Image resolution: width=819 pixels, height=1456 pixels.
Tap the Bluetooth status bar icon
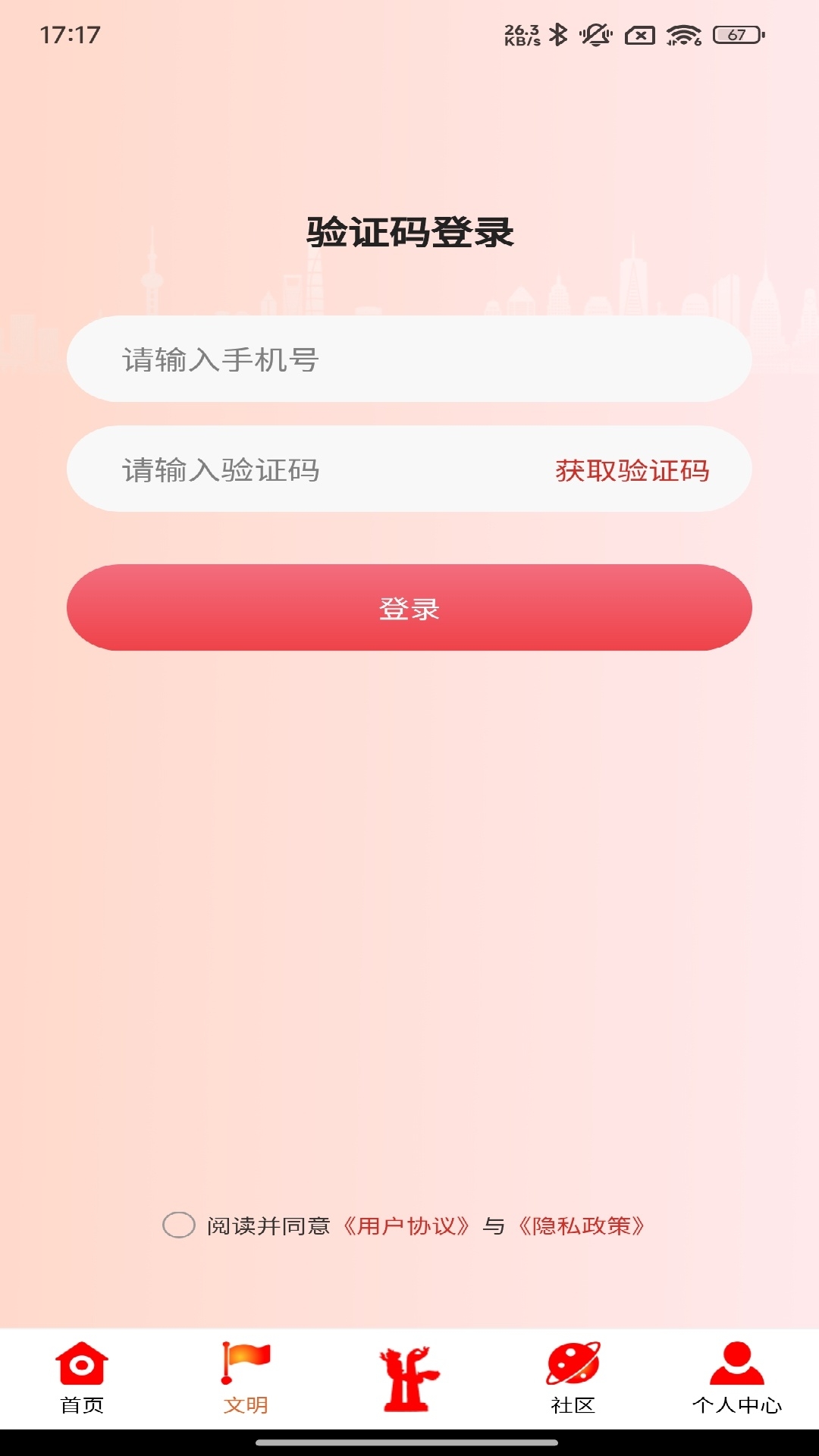tap(559, 34)
